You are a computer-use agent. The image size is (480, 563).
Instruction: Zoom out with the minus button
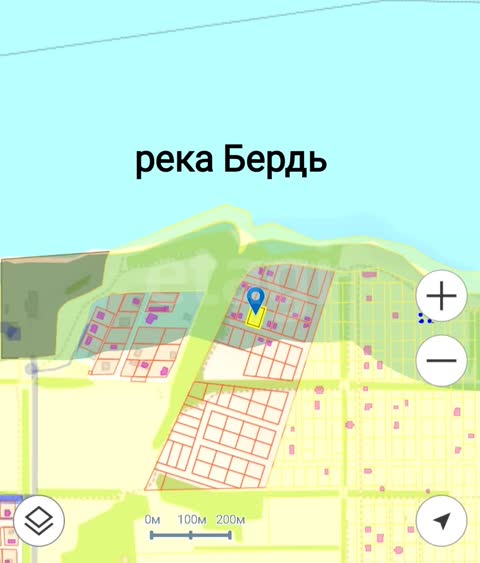pos(441,360)
